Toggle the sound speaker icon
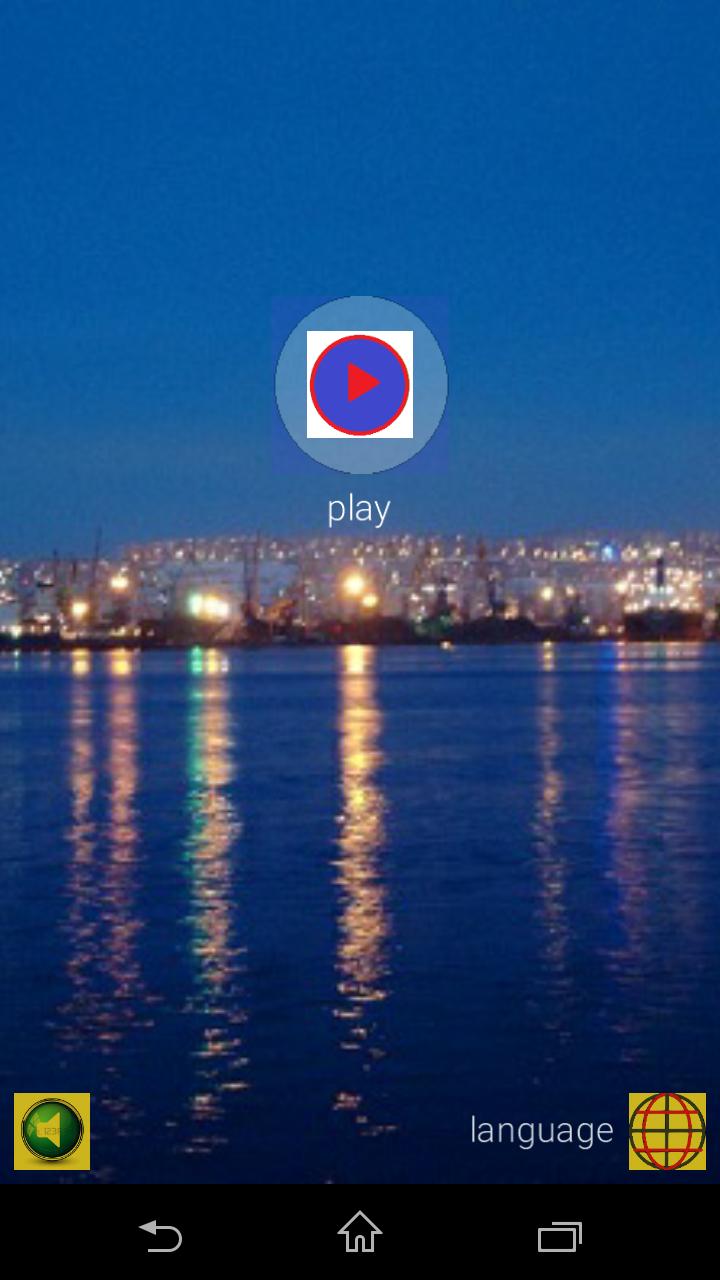The image size is (720, 1280). [x=52, y=1131]
